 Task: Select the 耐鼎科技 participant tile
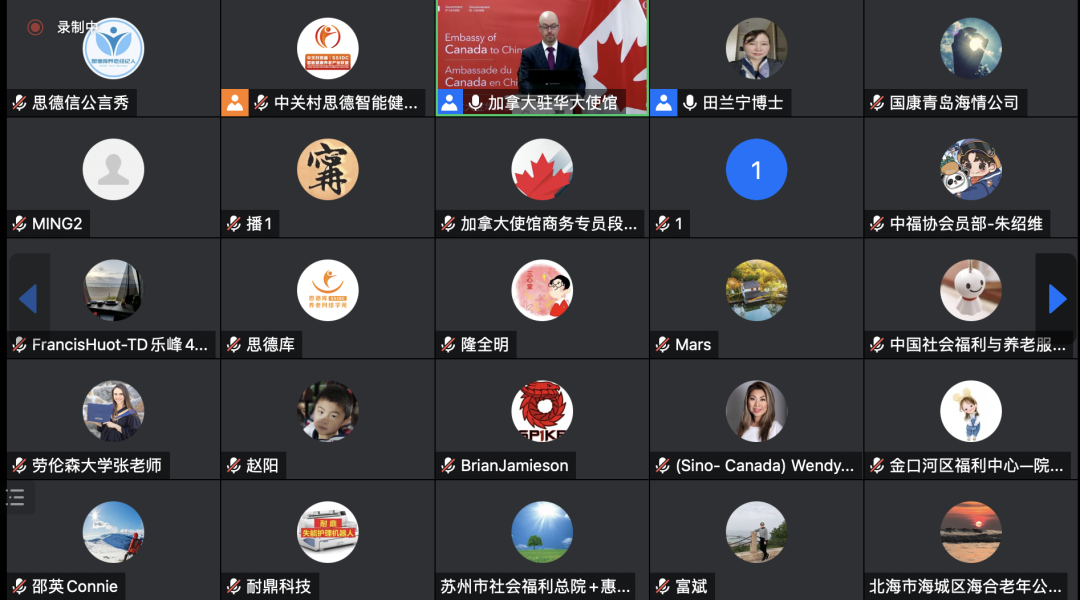(327, 538)
